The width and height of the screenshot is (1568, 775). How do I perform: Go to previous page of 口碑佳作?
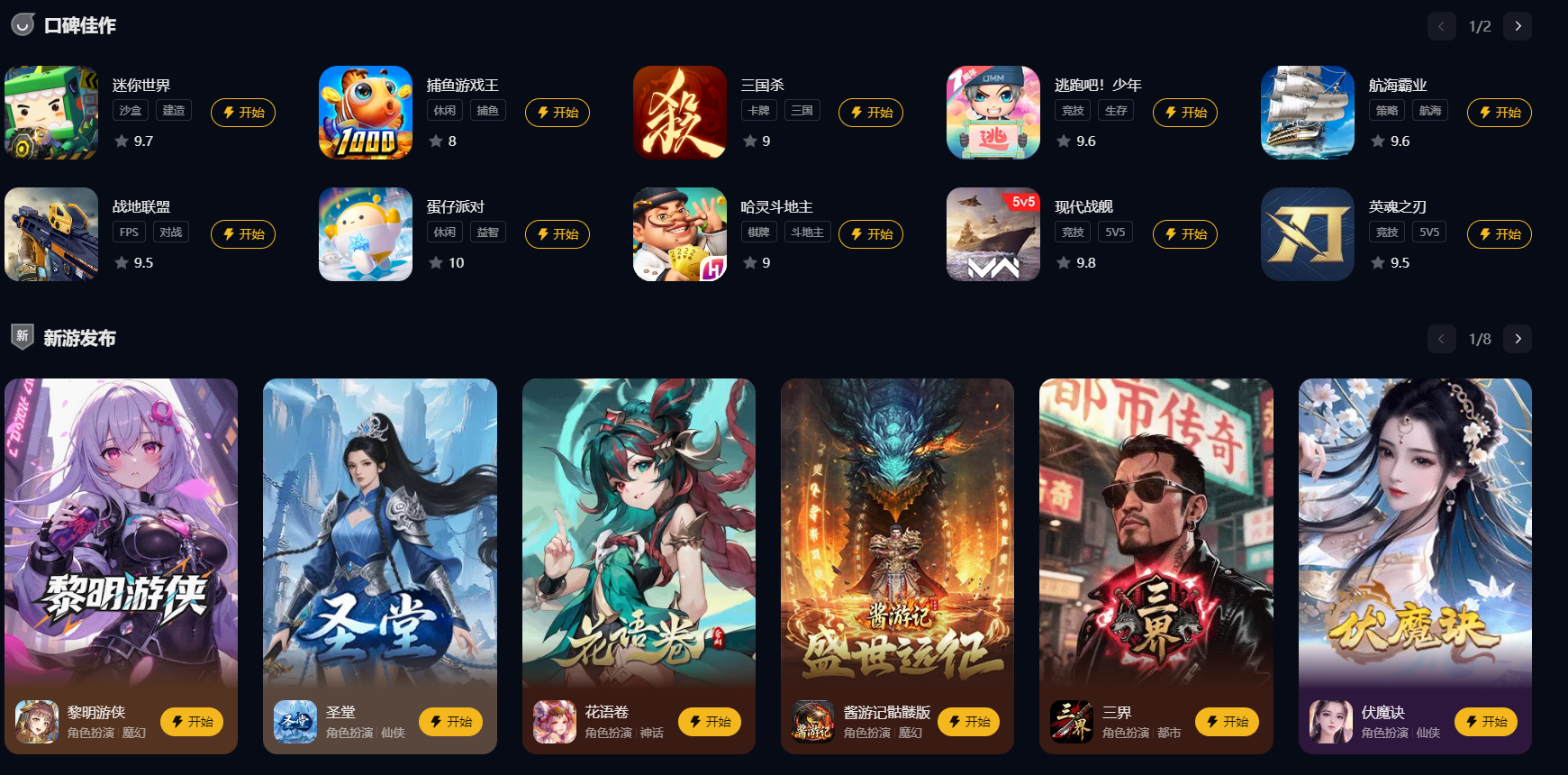click(1441, 26)
